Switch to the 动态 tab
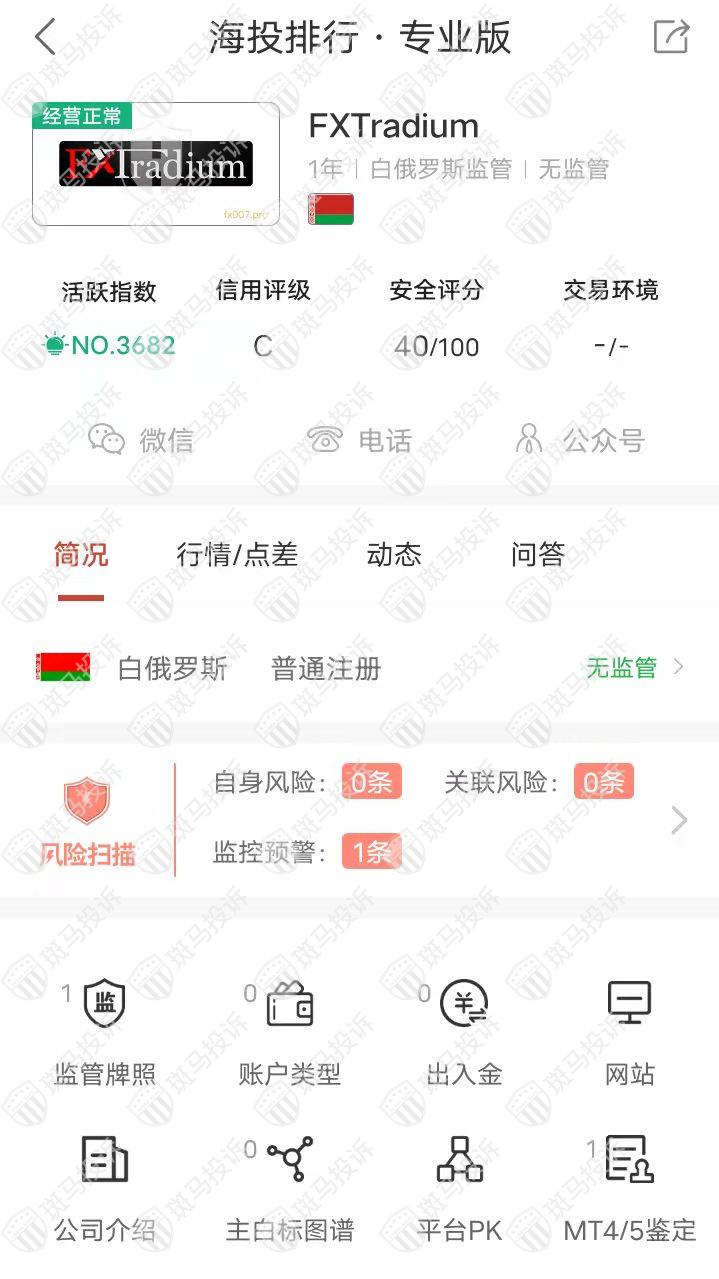This screenshot has height=1279, width=719. (394, 555)
